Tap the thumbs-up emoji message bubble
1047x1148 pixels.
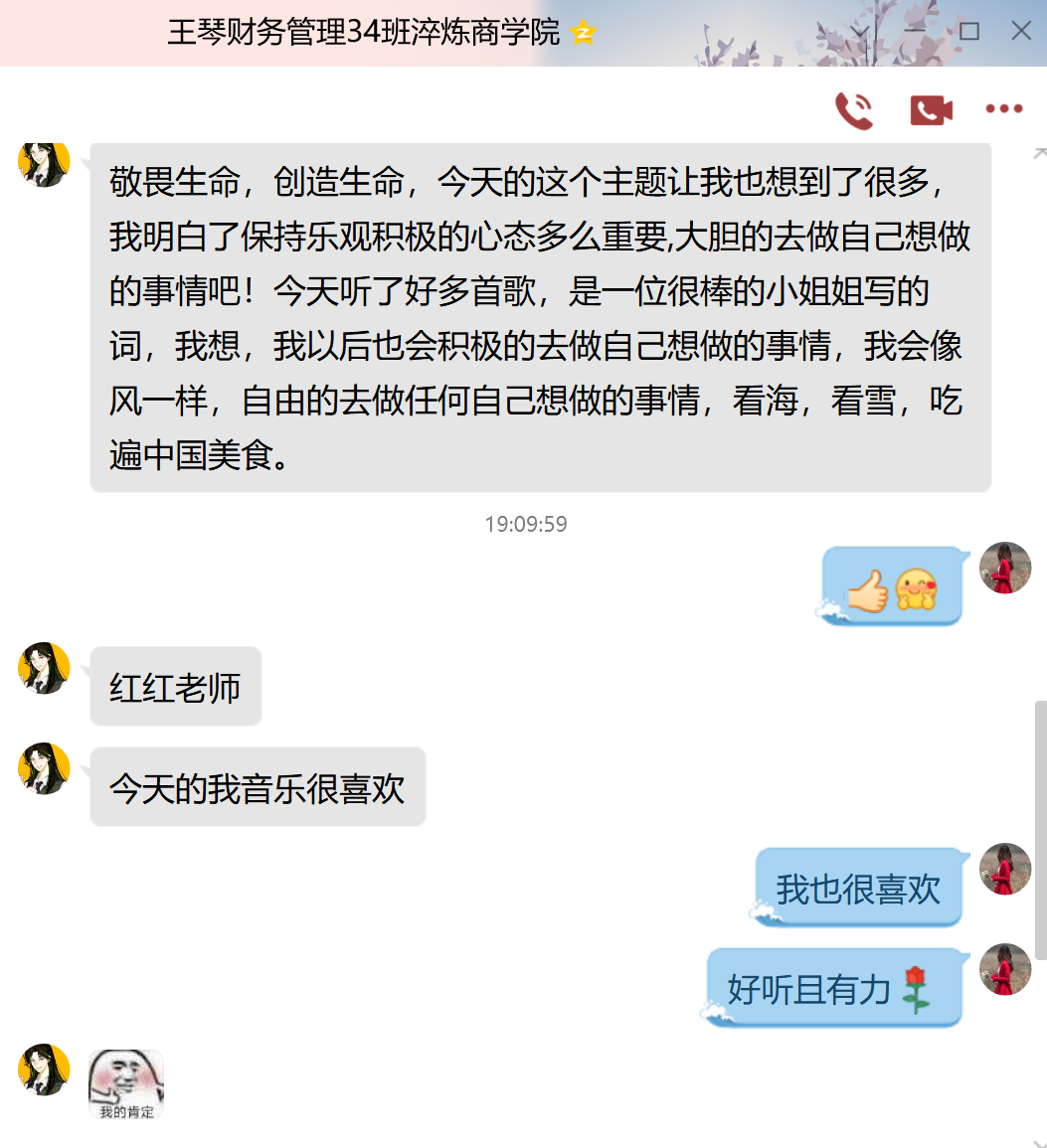click(x=892, y=587)
